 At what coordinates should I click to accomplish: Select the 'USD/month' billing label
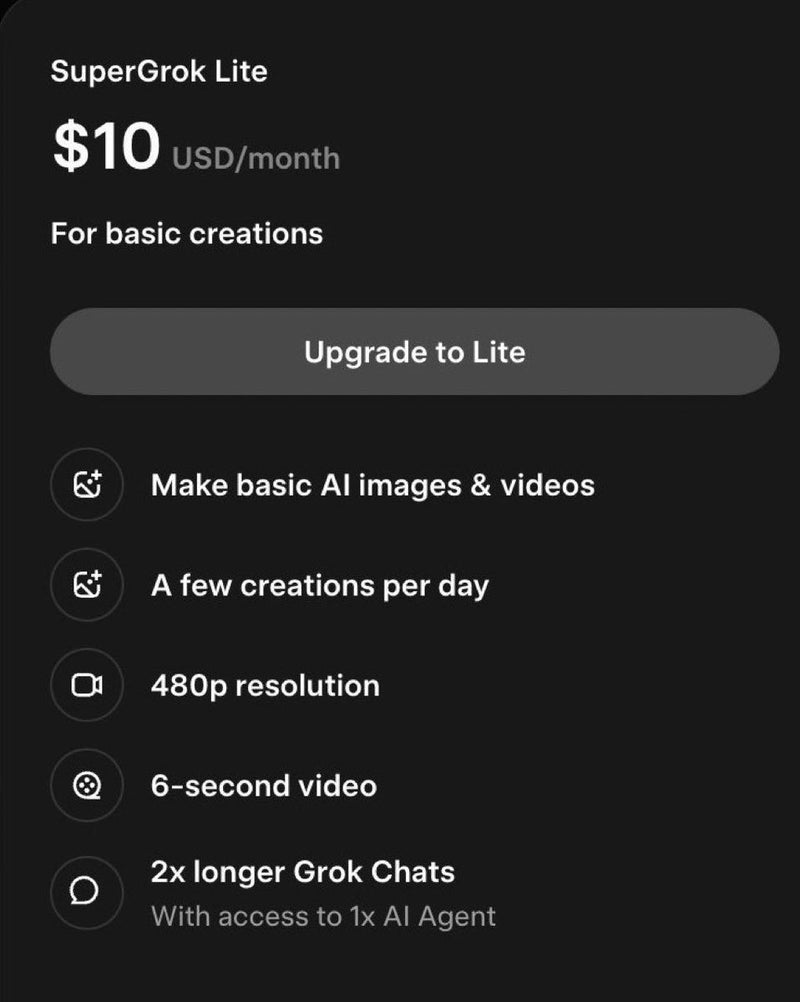[x=255, y=156]
